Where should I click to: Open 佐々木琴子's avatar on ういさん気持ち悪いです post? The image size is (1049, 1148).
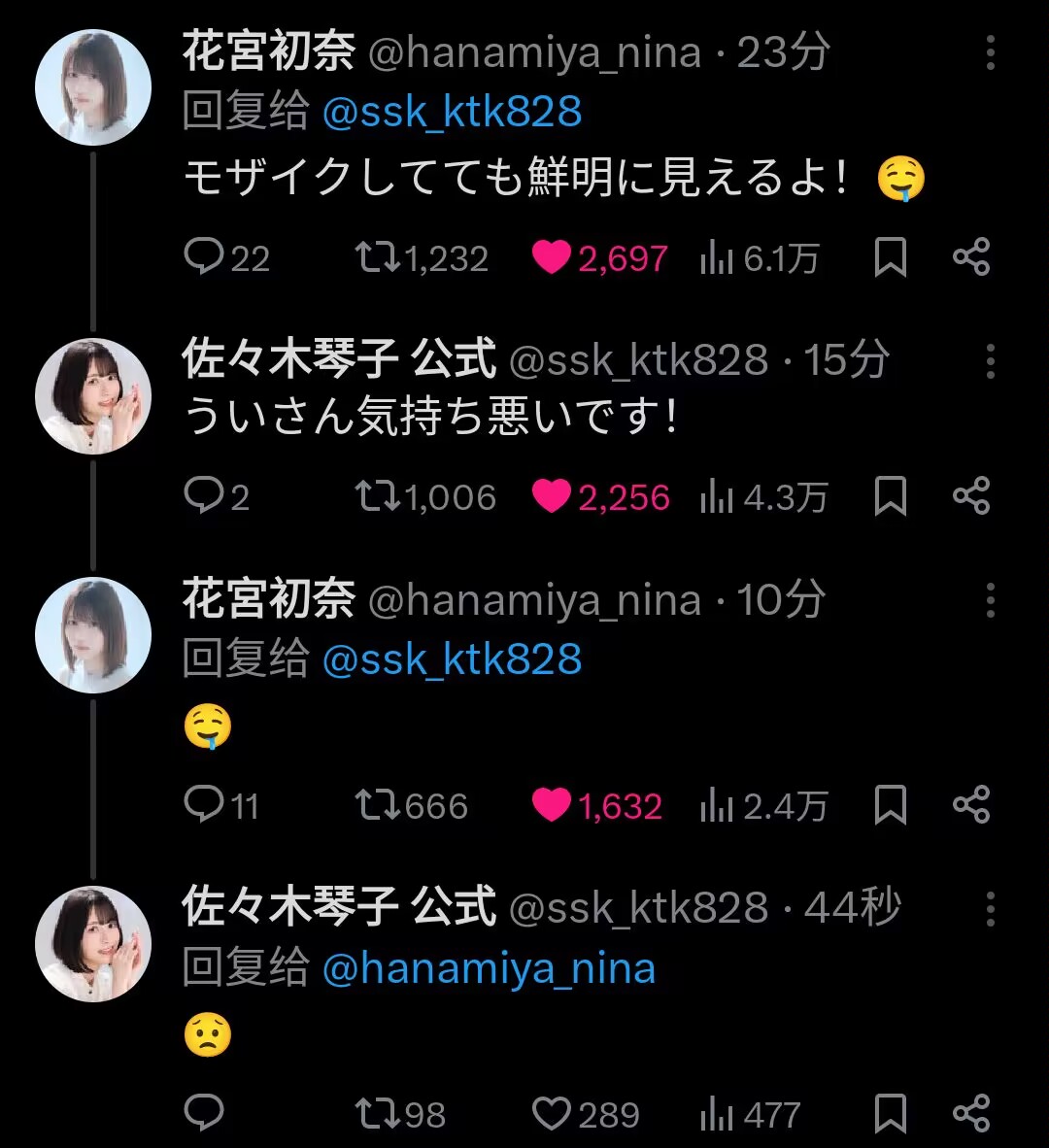pos(93,396)
